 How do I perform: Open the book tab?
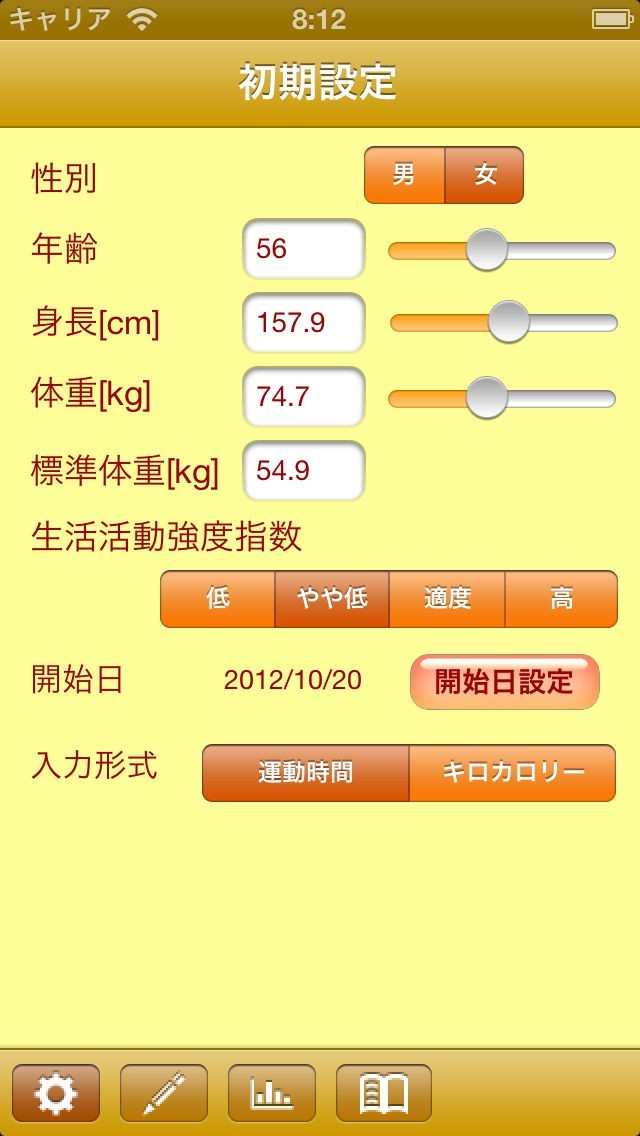click(384, 1093)
